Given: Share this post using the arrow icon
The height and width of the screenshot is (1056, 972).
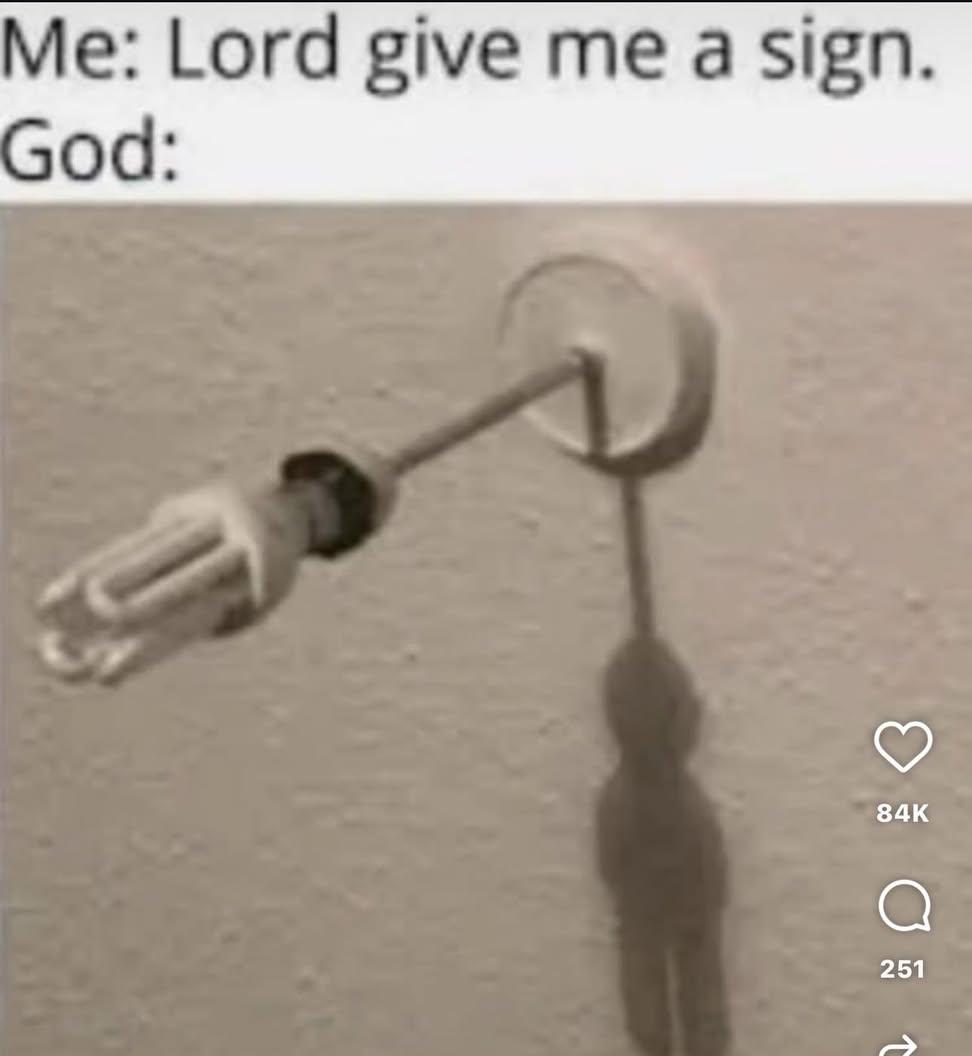Looking at the screenshot, I should pos(901,1045).
